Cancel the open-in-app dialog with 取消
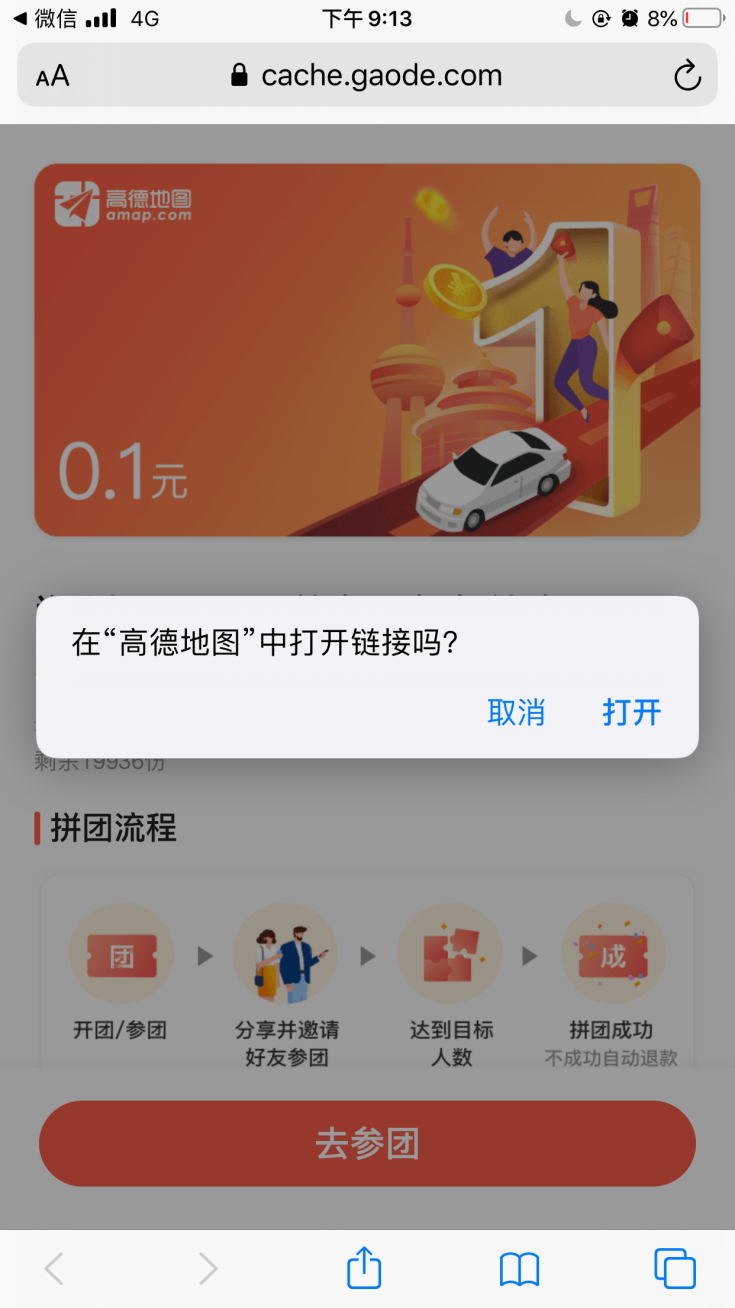This screenshot has width=735, height=1308. 516,712
